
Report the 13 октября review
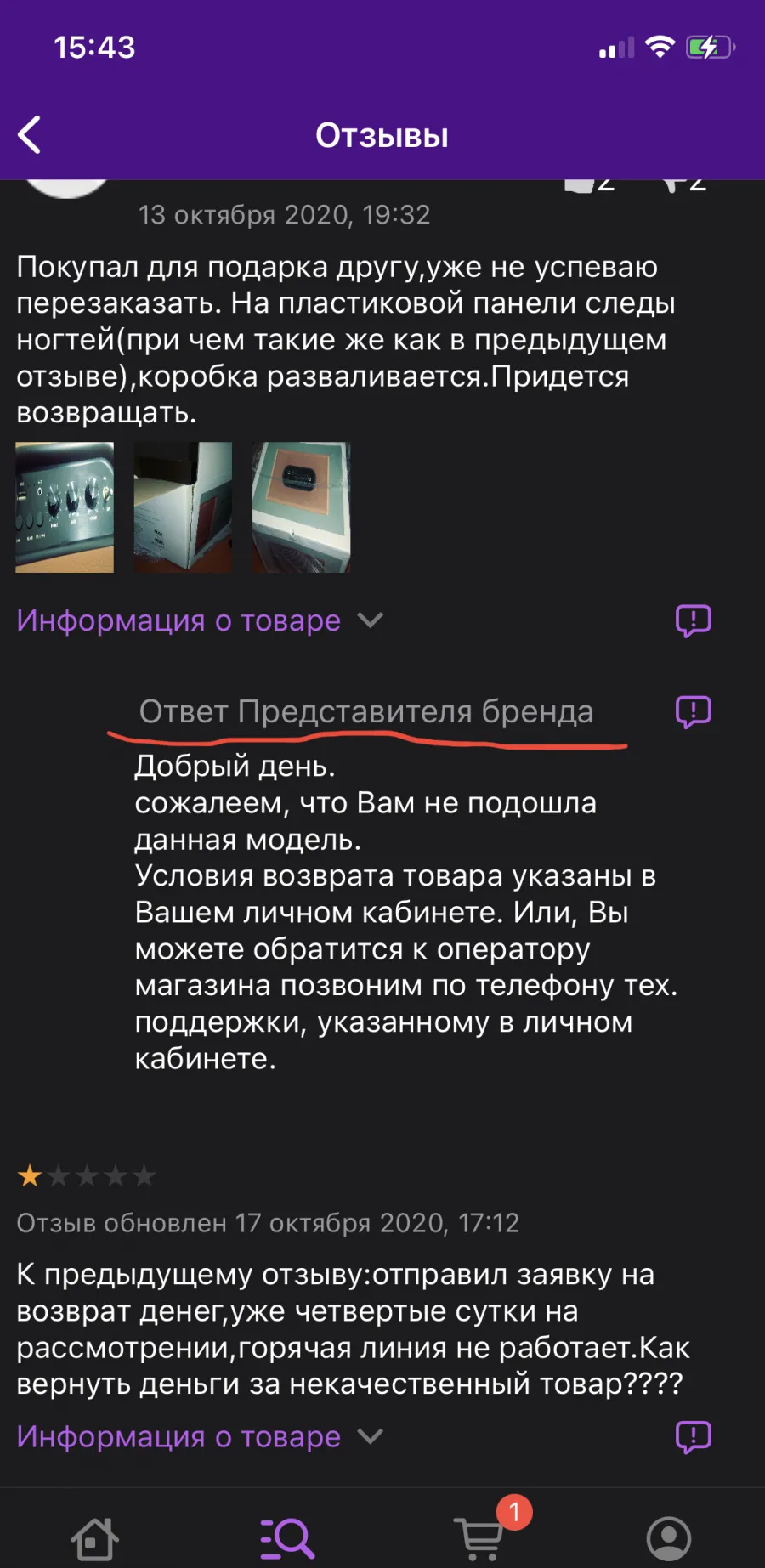pyautogui.click(x=694, y=621)
